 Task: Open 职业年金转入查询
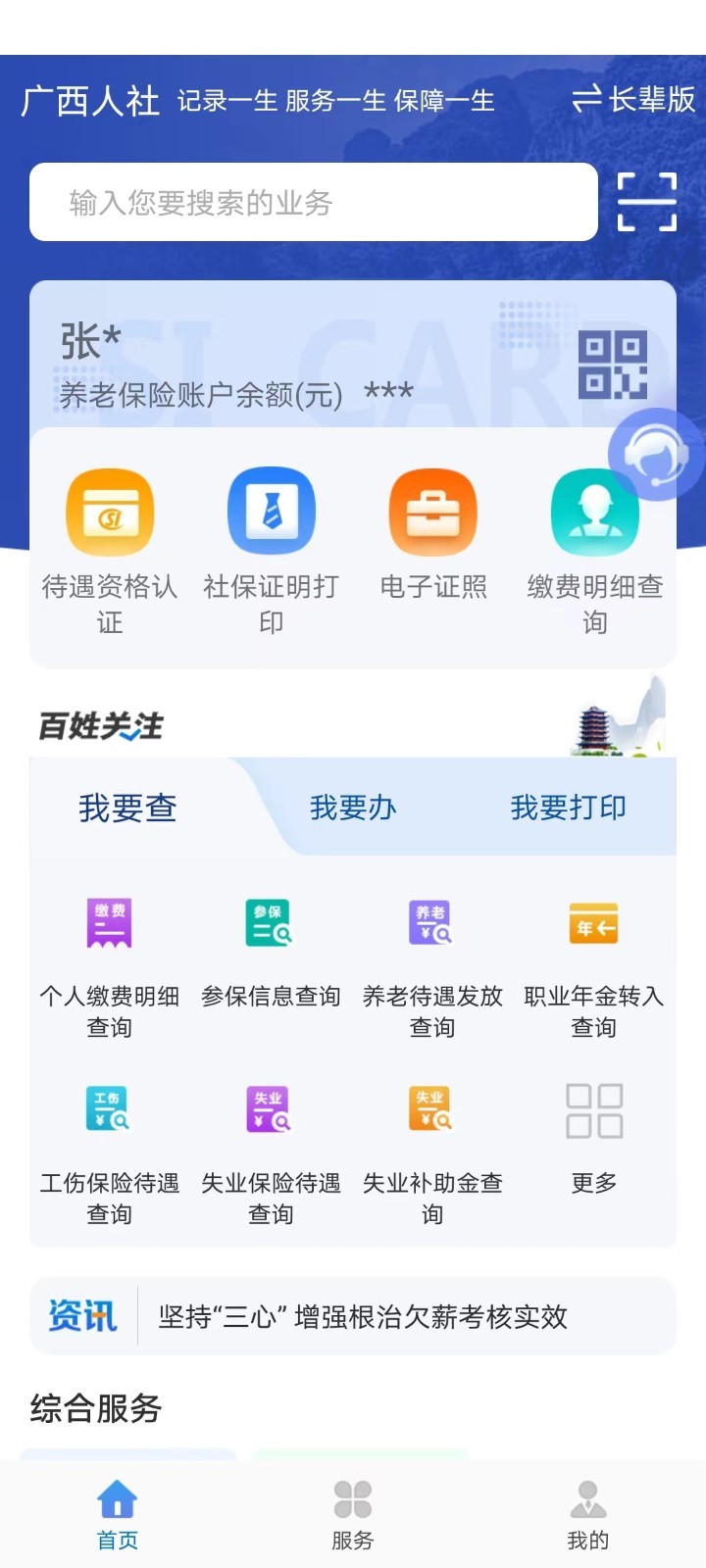pos(594,966)
